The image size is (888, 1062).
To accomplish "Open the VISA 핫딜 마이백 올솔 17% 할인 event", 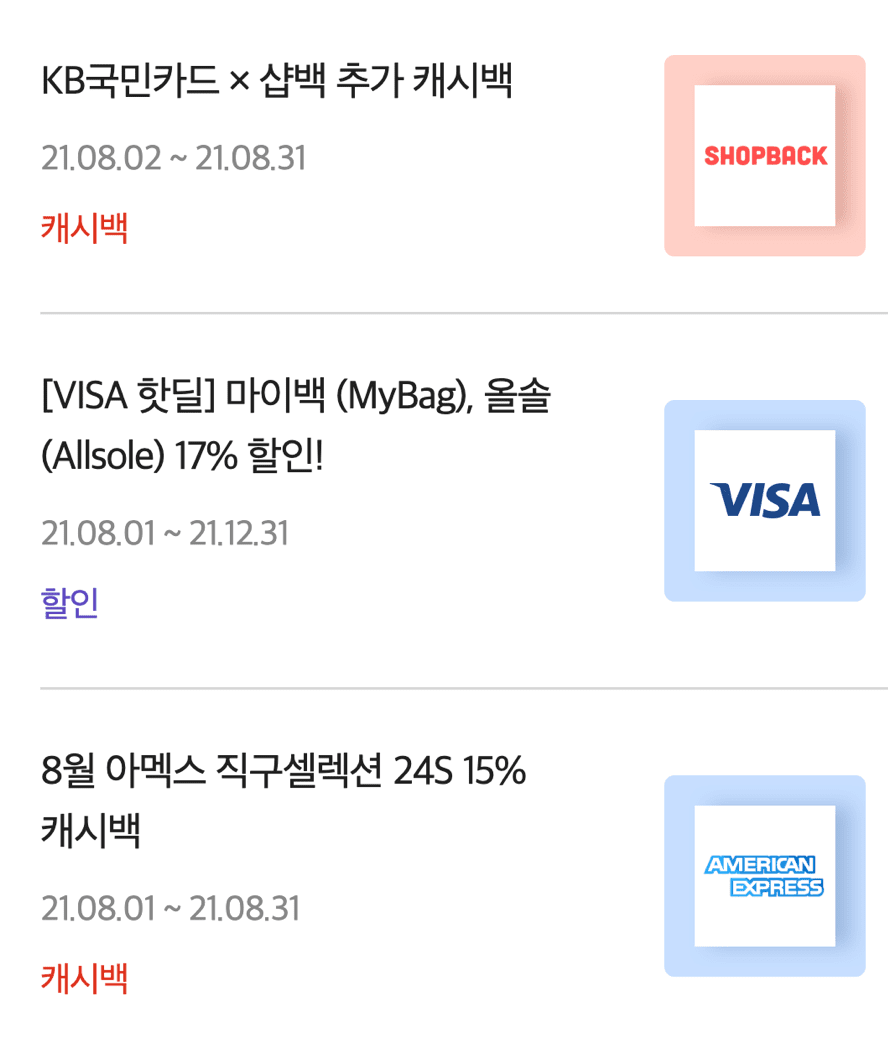I will pos(296,428).
